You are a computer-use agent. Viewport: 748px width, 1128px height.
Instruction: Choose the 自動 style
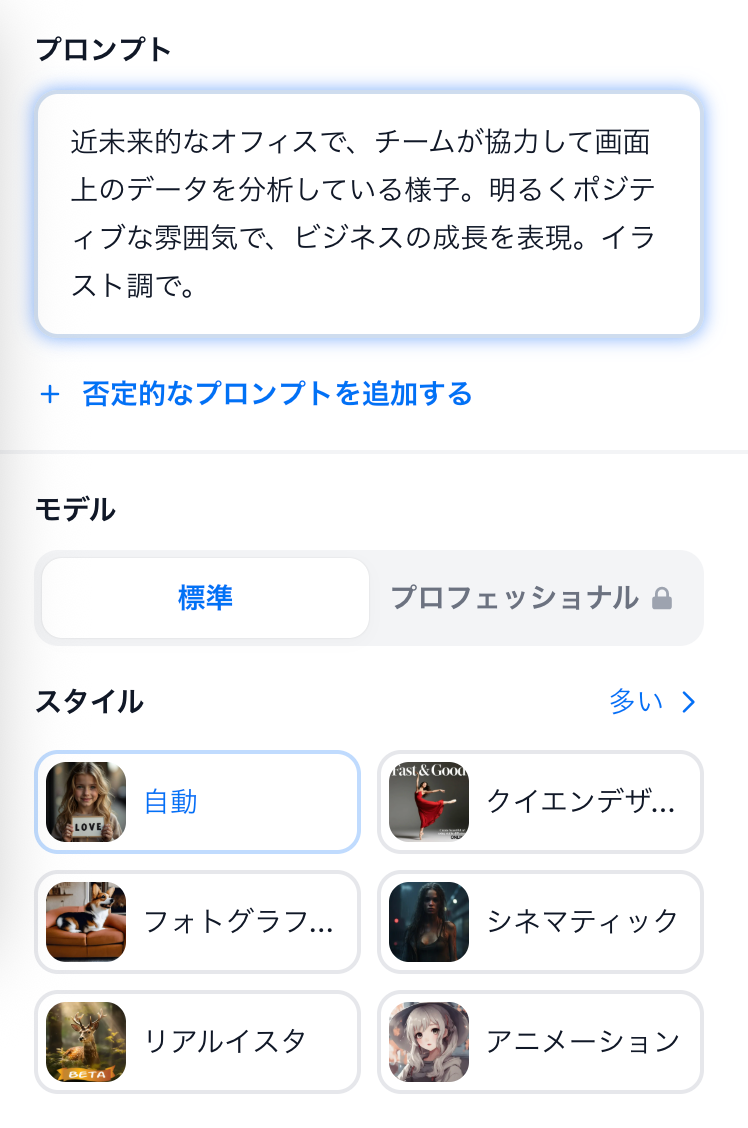click(197, 802)
